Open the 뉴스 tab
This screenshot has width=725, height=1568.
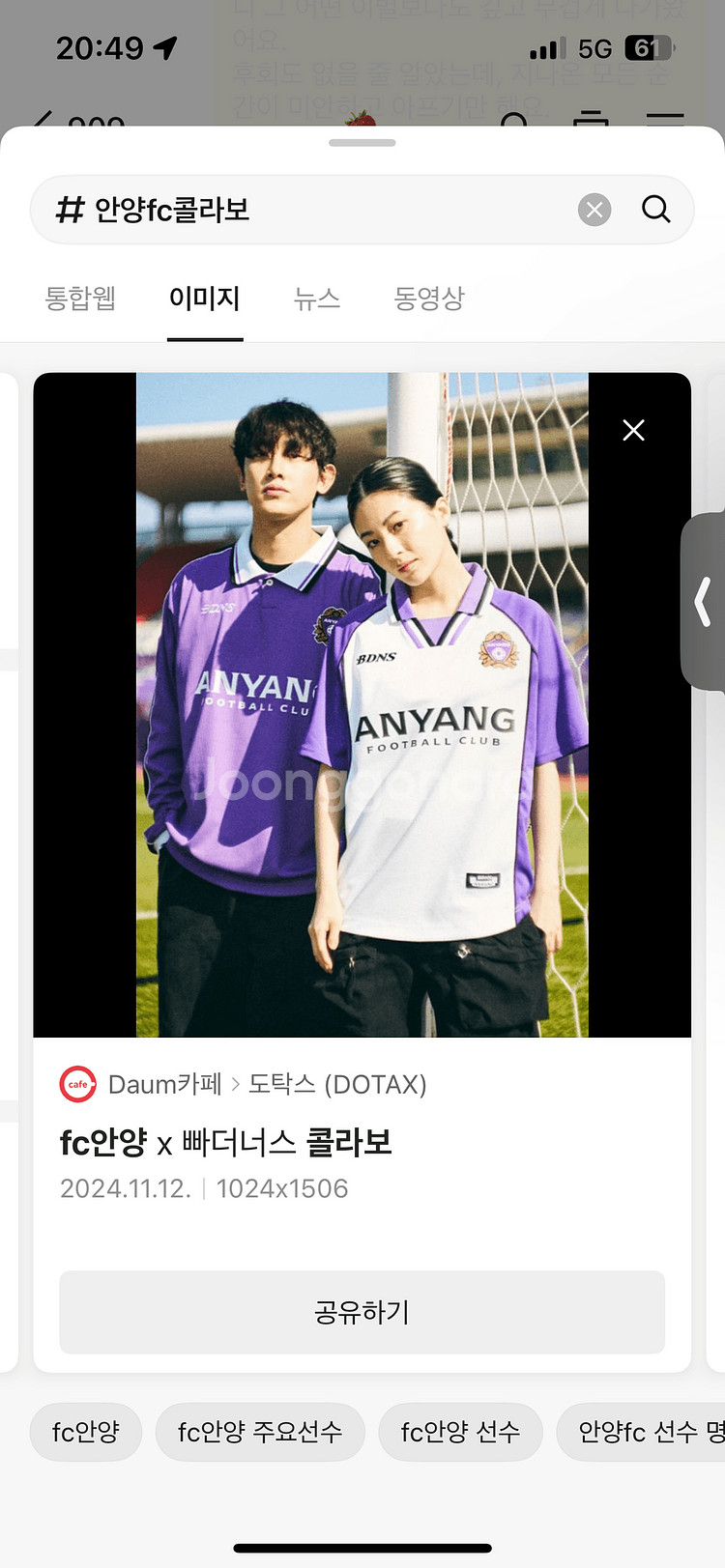[317, 299]
